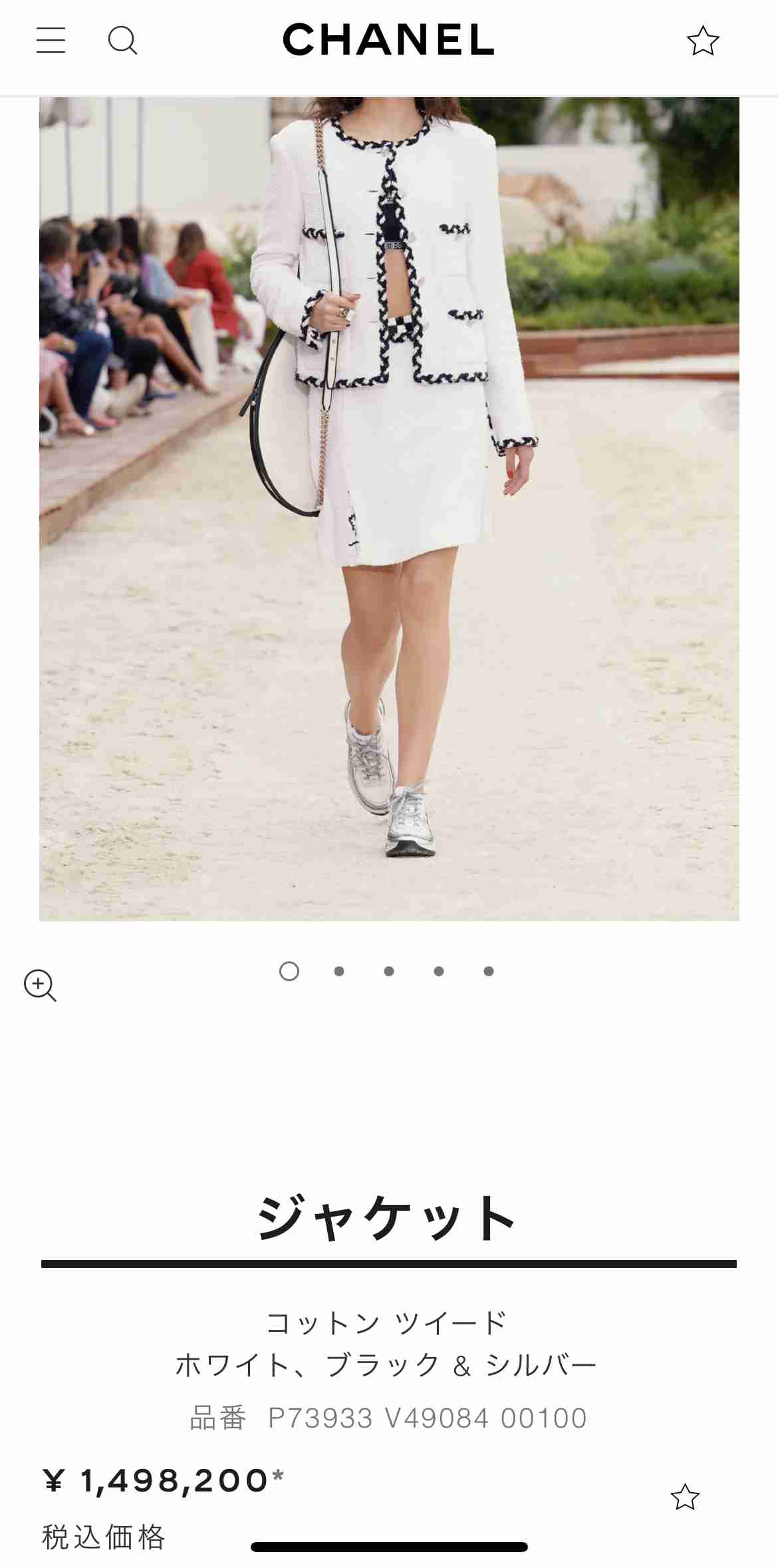Add jacket to favorites star near price
This screenshot has height=1568, width=778.
pyautogui.click(x=685, y=1497)
